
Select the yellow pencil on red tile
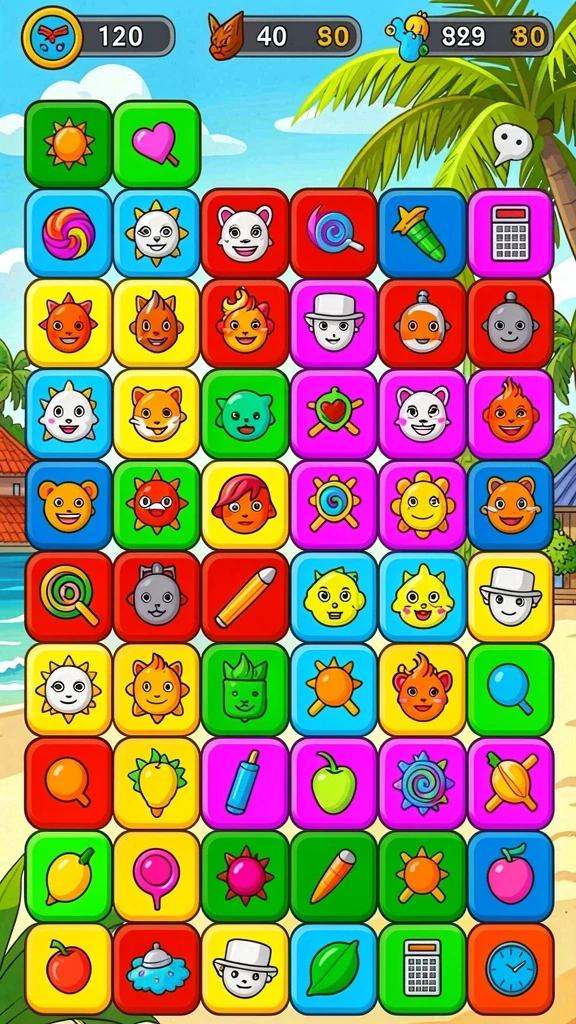point(245,597)
